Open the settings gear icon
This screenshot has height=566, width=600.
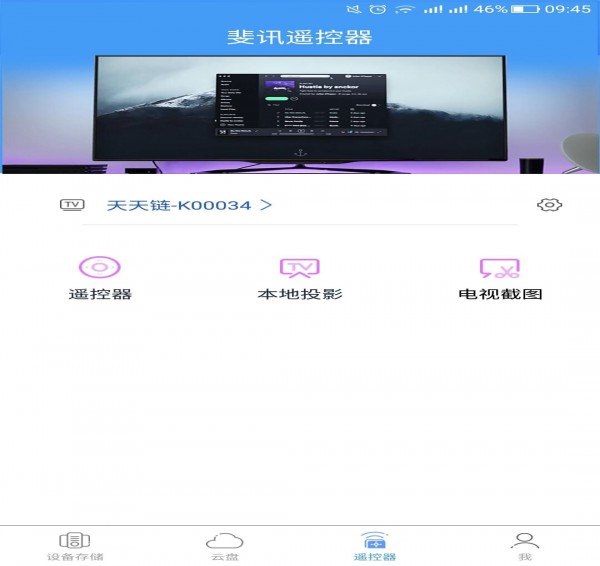tap(549, 205)
